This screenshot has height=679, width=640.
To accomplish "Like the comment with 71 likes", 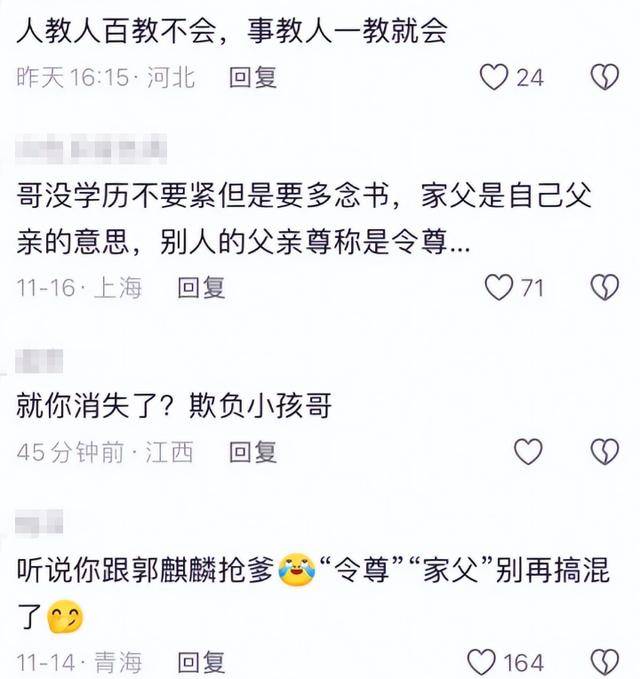I will (498, 288).
